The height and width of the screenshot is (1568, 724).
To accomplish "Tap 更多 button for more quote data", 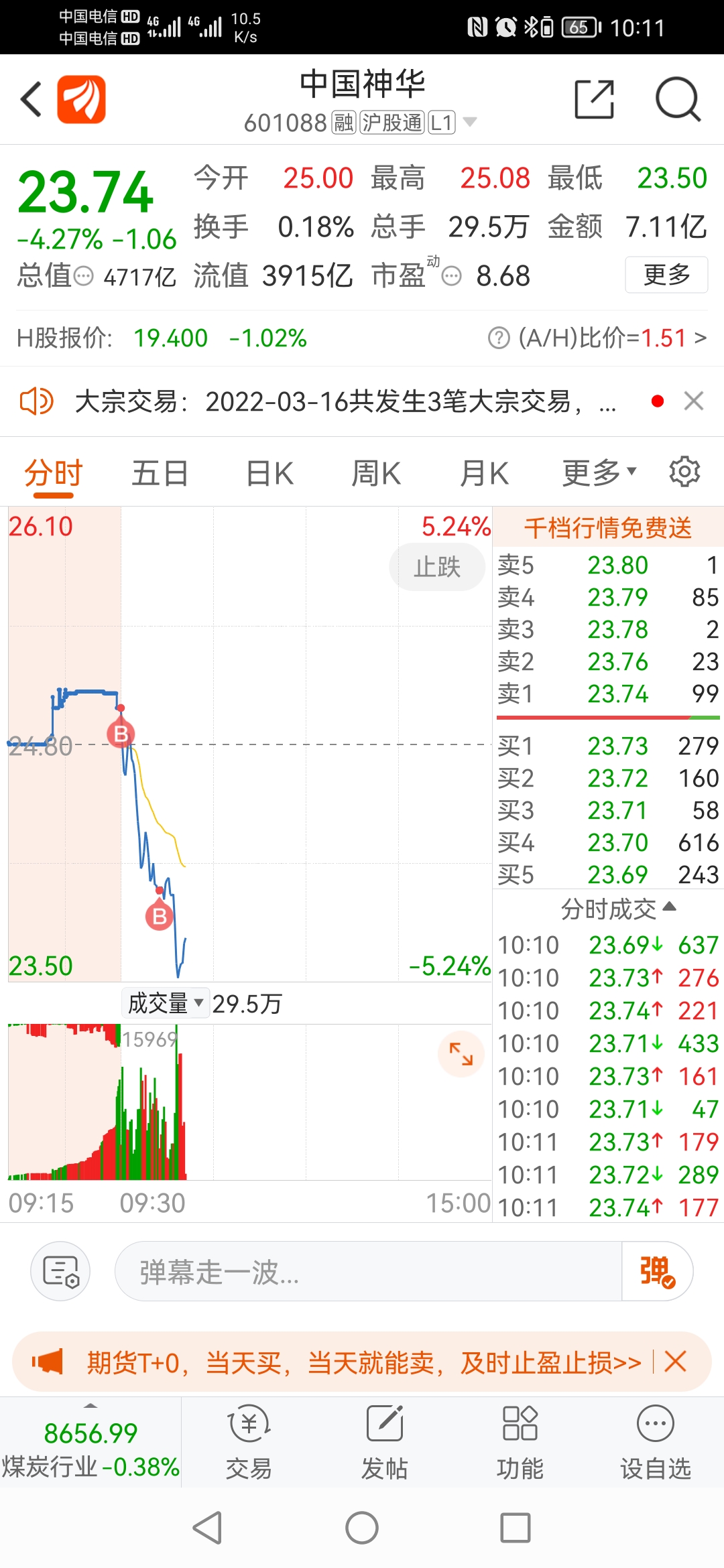I will (666, 275).
